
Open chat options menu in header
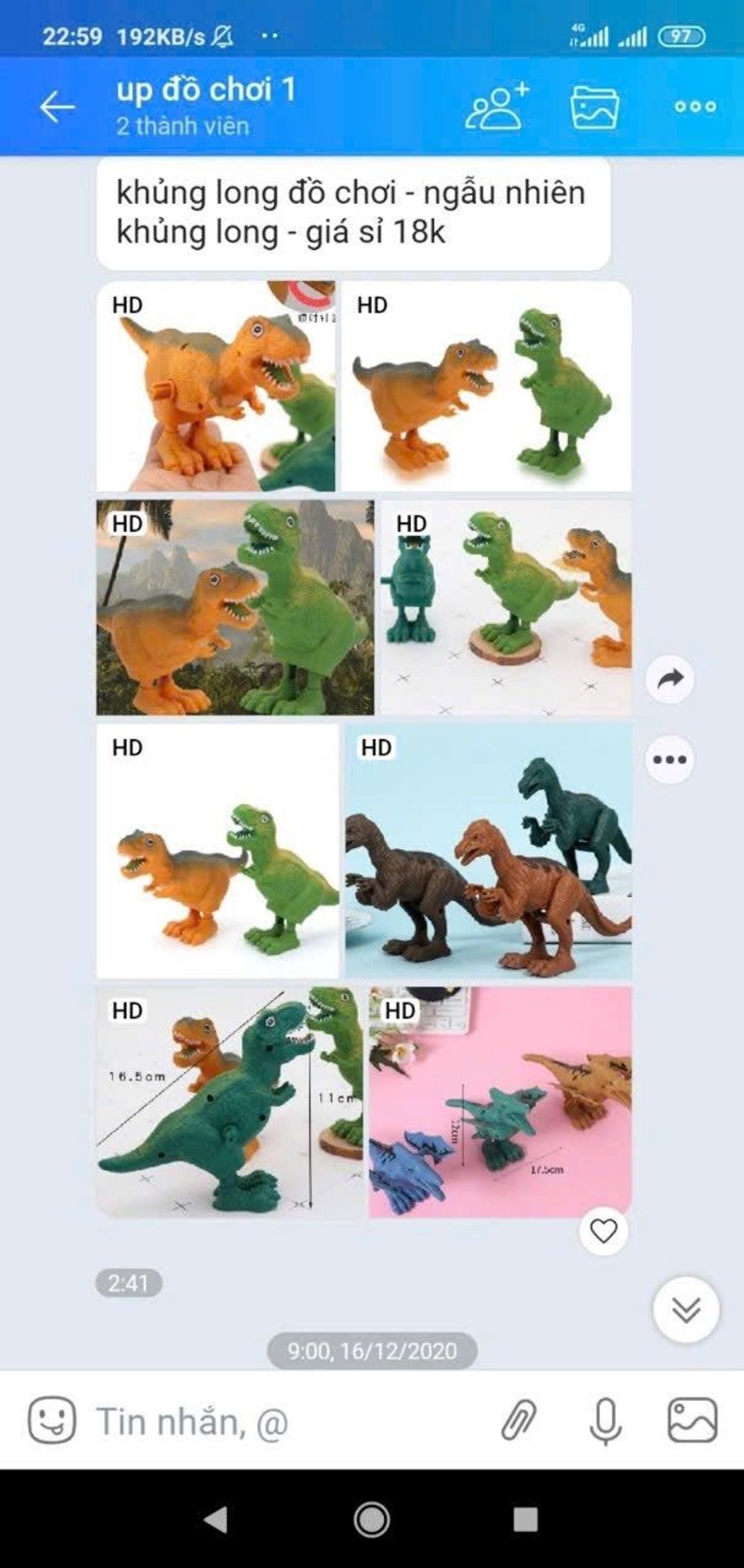point(695,107)
